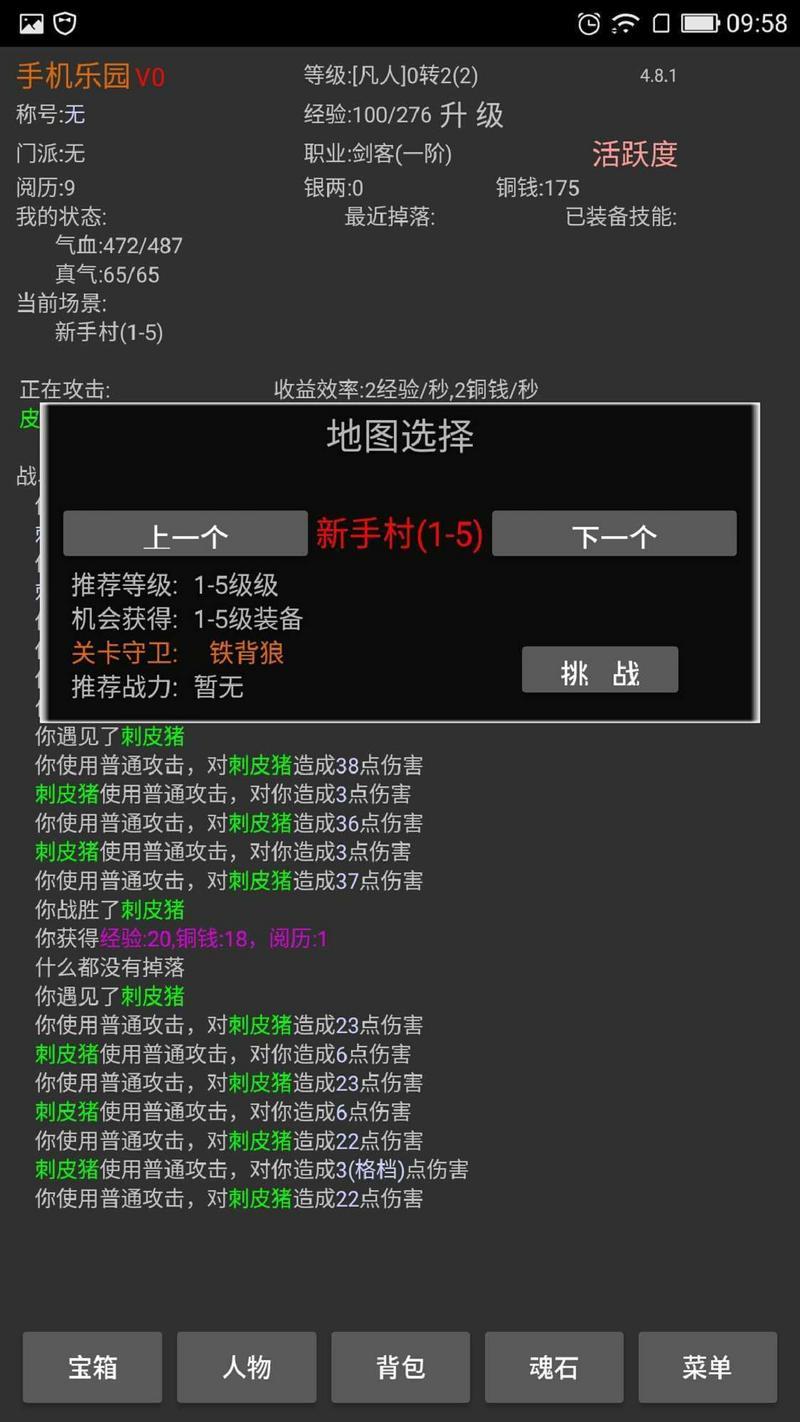Tap 上一个 to view the previous map
The width and height of the screenshot is (800, 1422).
[185, 534]
